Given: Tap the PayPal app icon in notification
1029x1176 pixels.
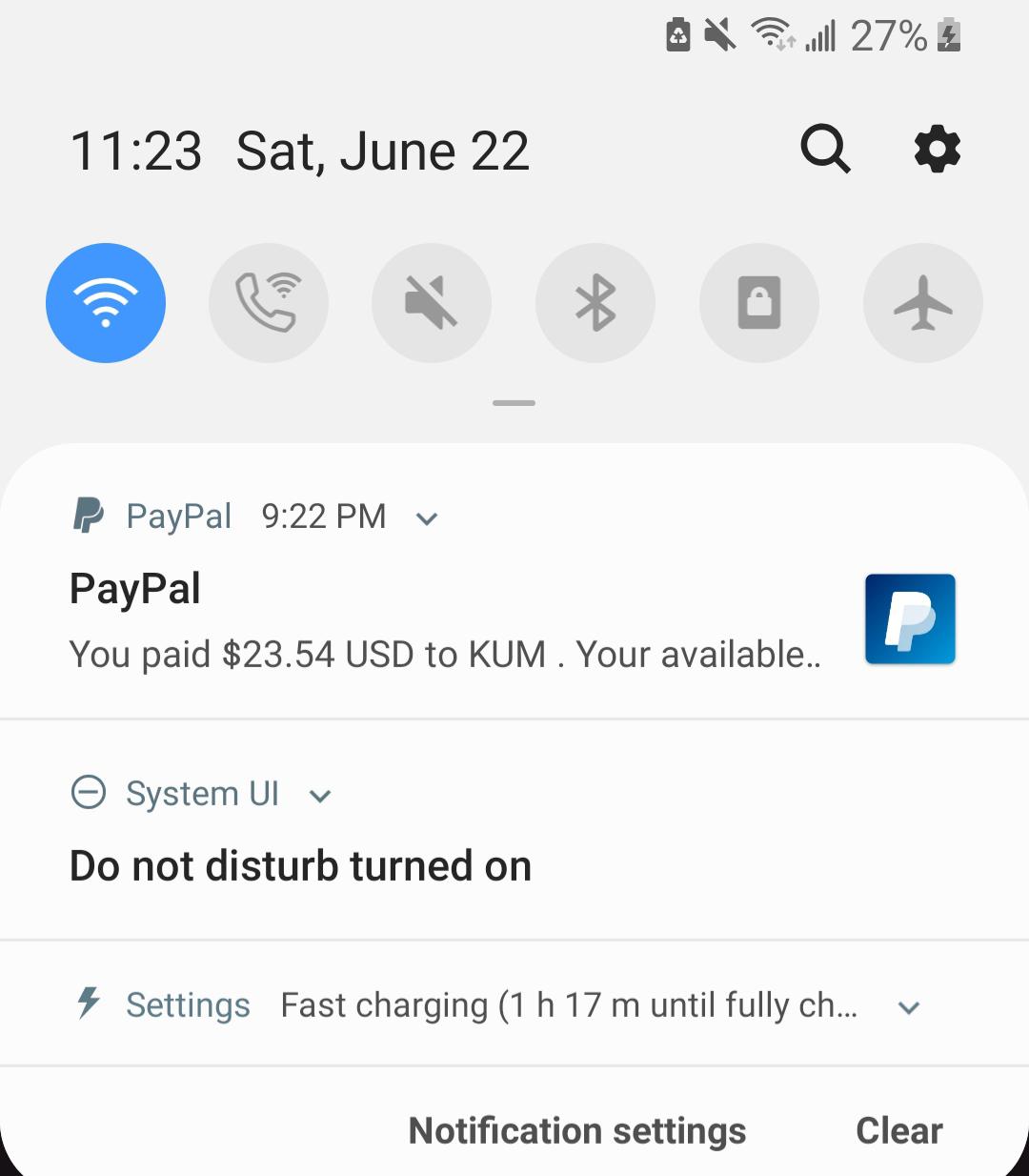Looking at the screenshot, I should (89, 516).
